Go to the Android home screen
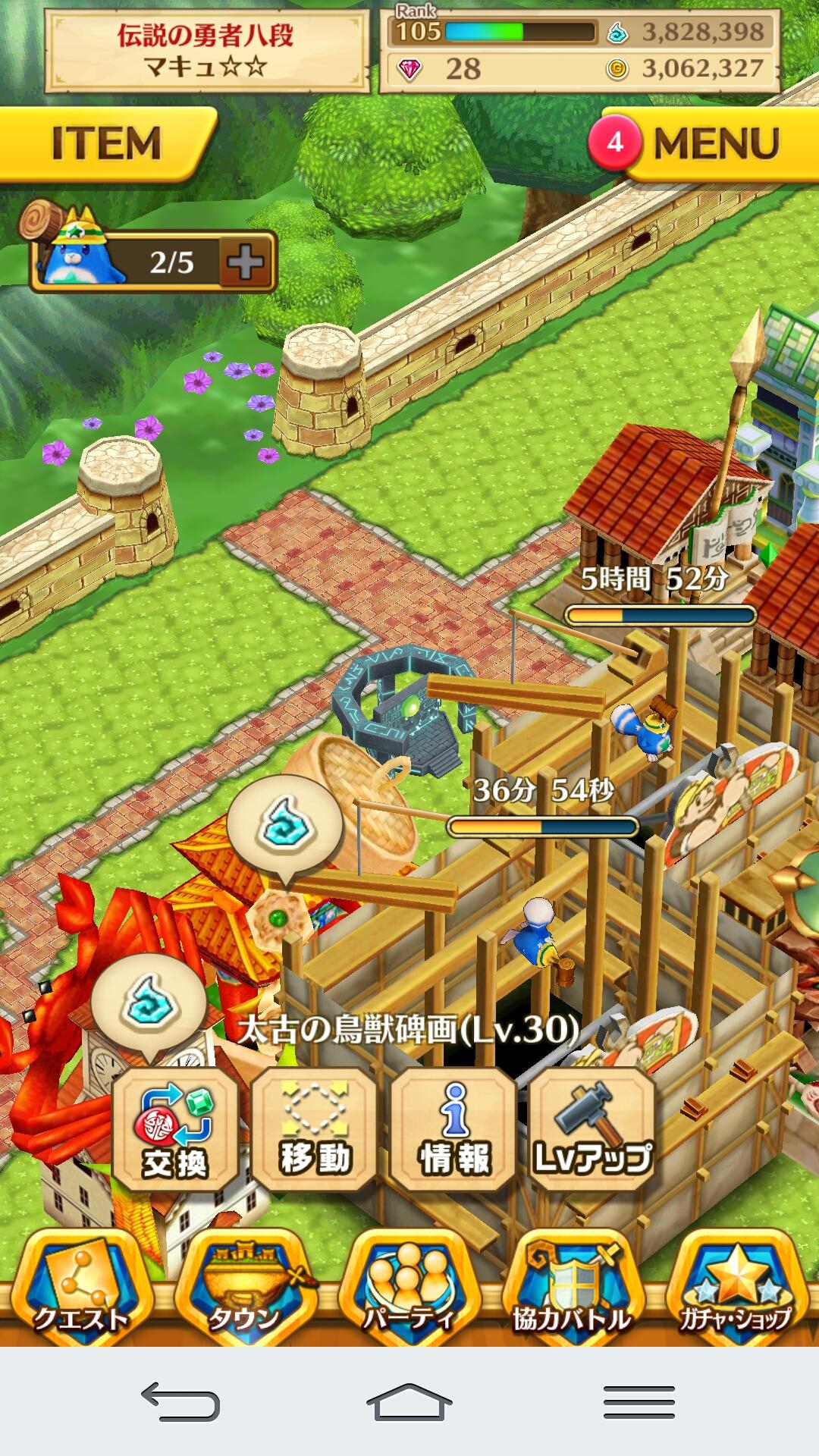This screenshot has width=819, height=1456. (409, 1401)
